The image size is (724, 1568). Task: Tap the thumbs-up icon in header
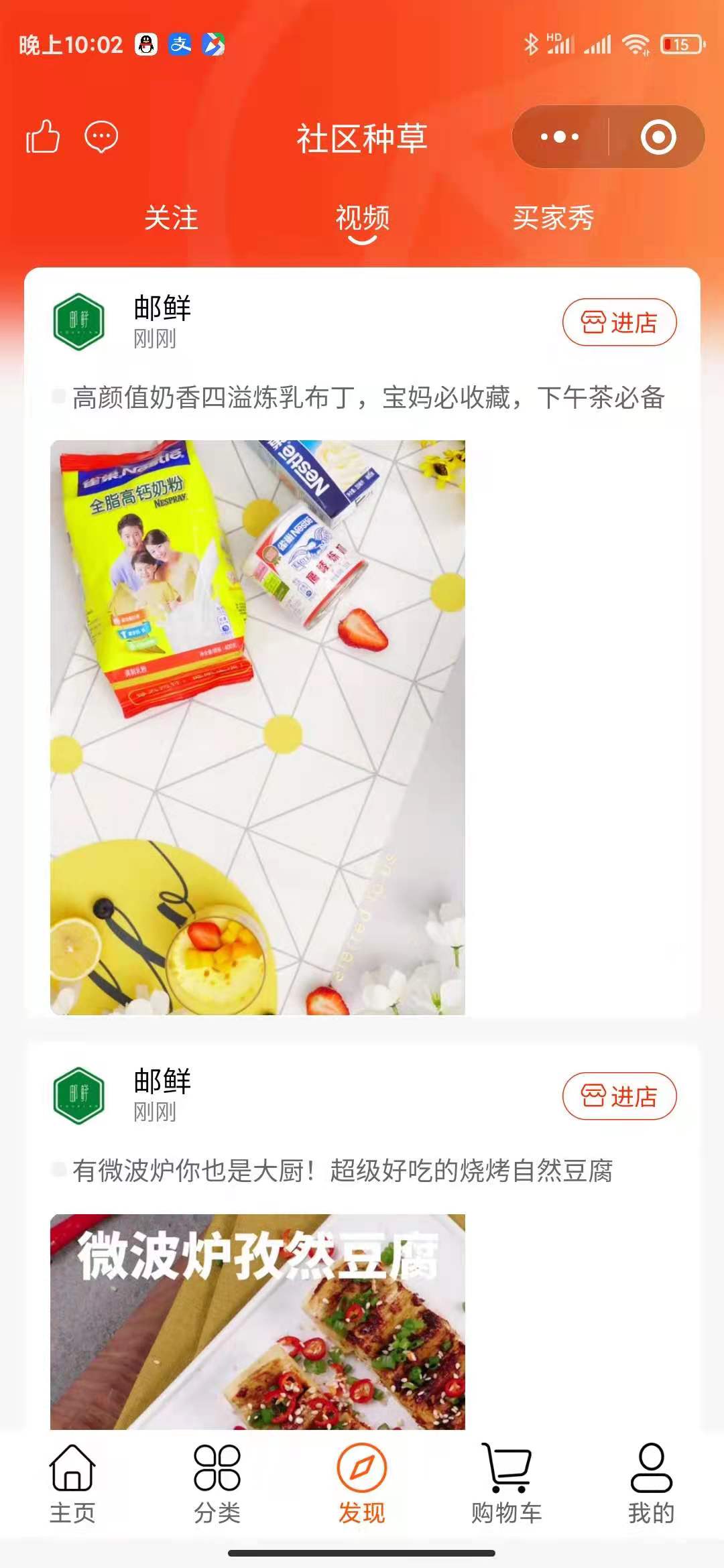click(43, 137)
